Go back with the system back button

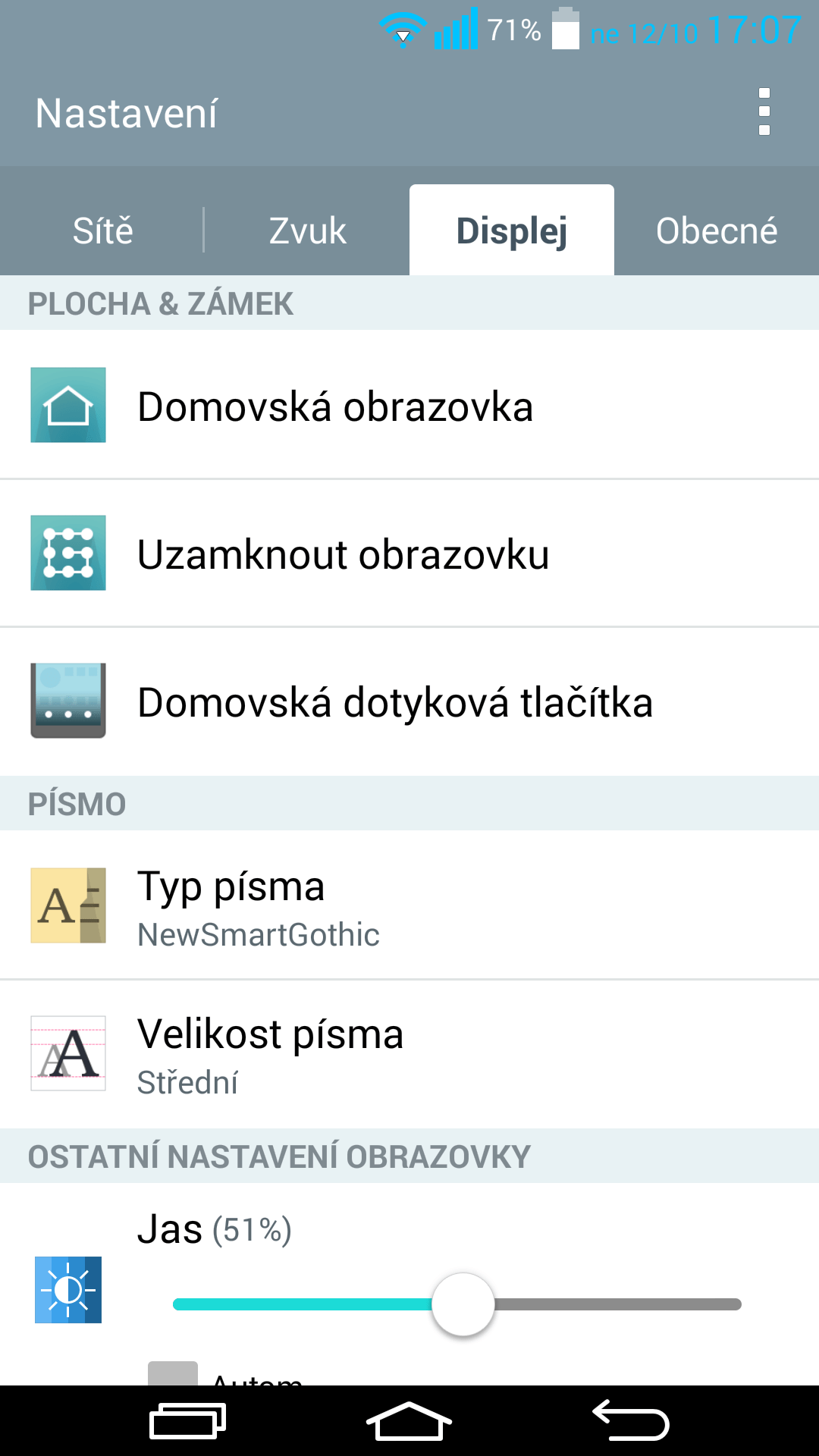click(631, 1420)
